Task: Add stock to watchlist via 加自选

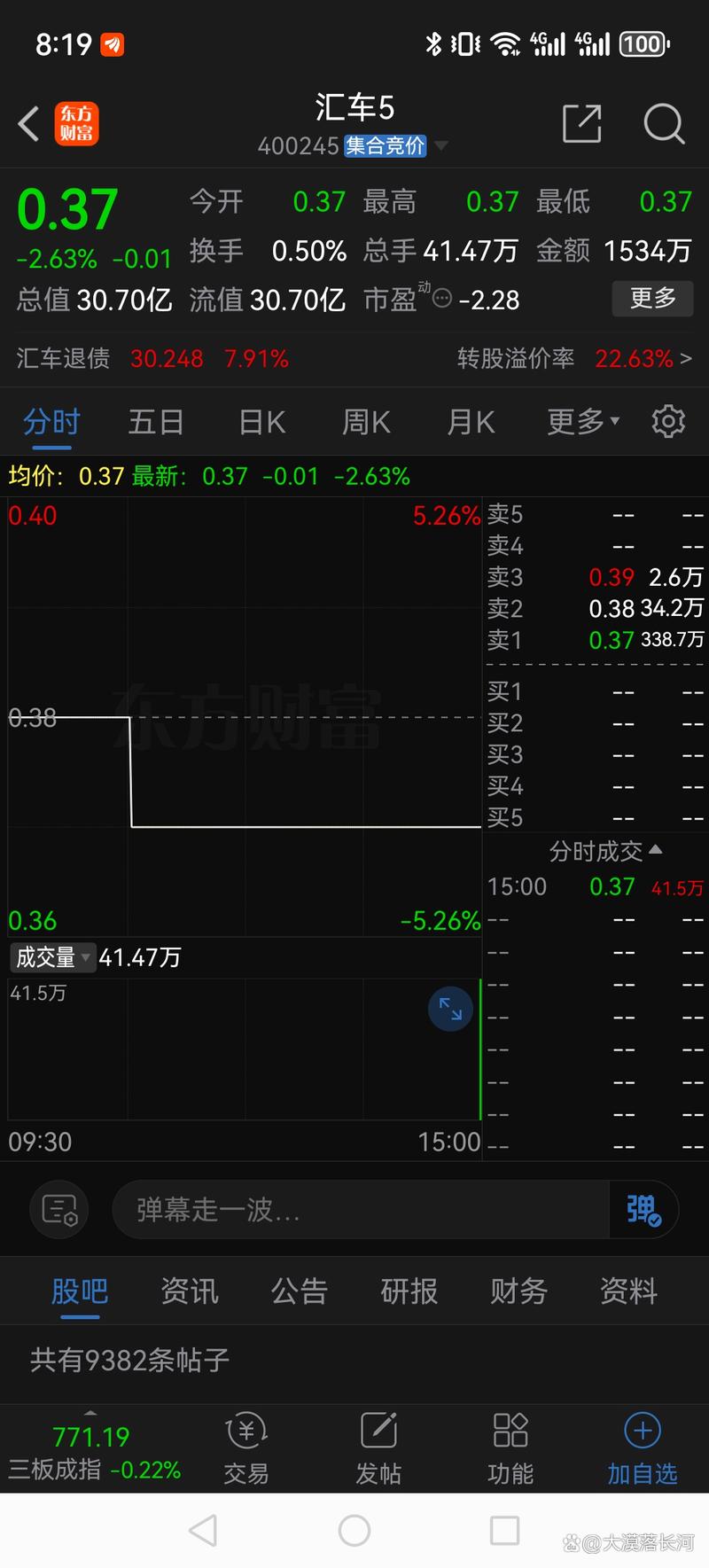Action: tap(642, 1448)
